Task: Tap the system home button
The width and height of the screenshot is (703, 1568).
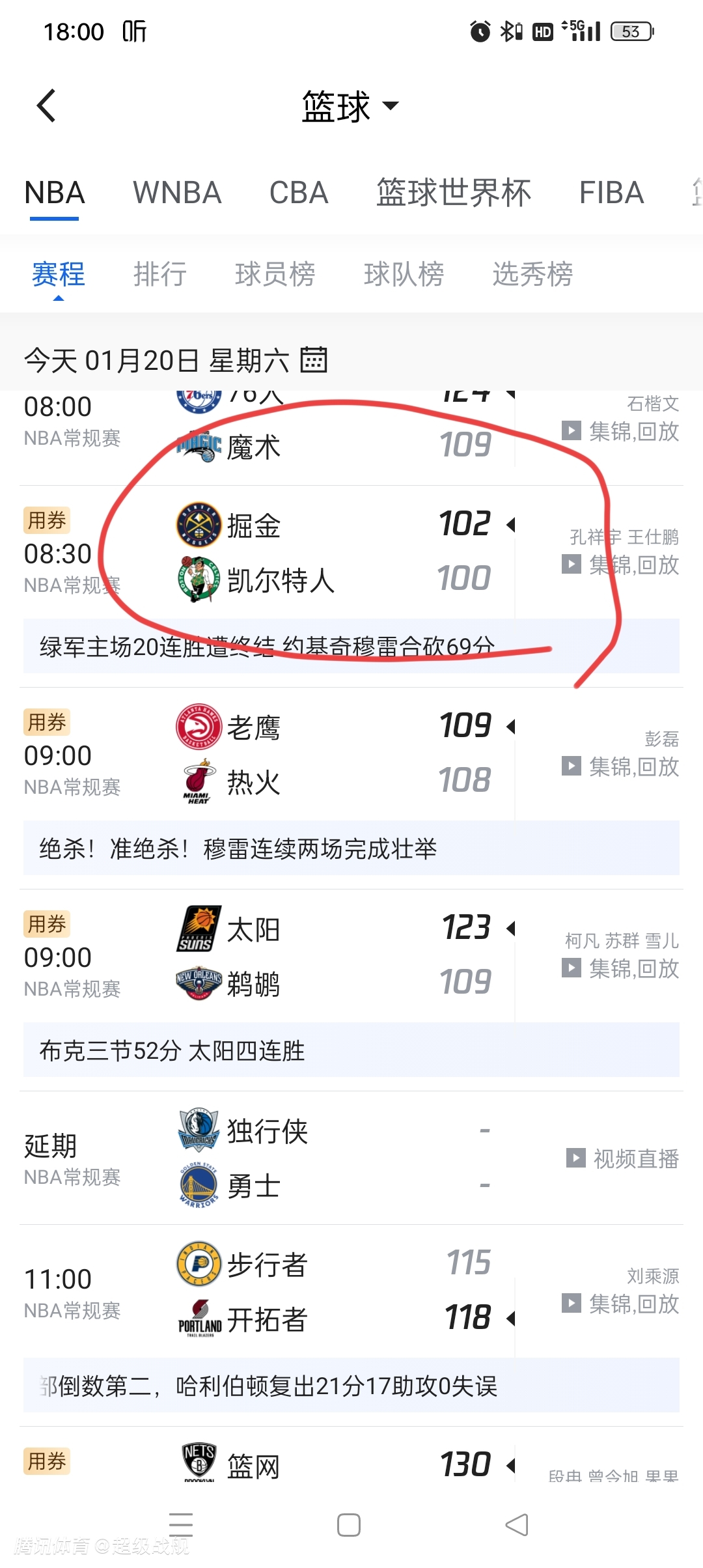Action: 349,1525
